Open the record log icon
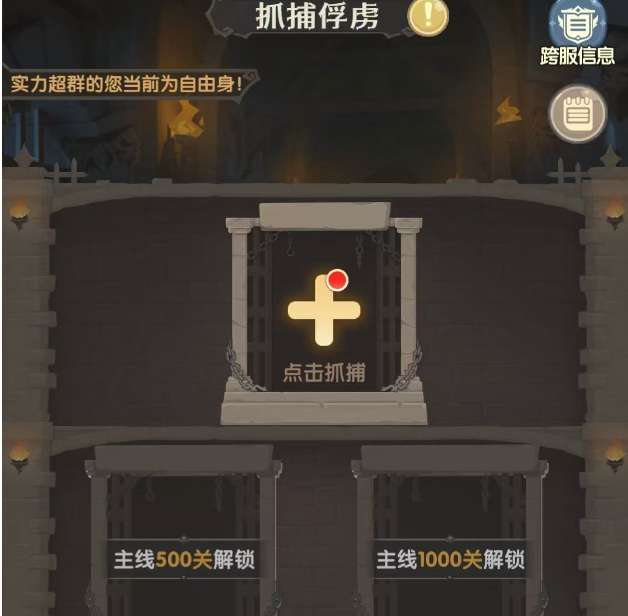The image size is (628, 616). 578,114
